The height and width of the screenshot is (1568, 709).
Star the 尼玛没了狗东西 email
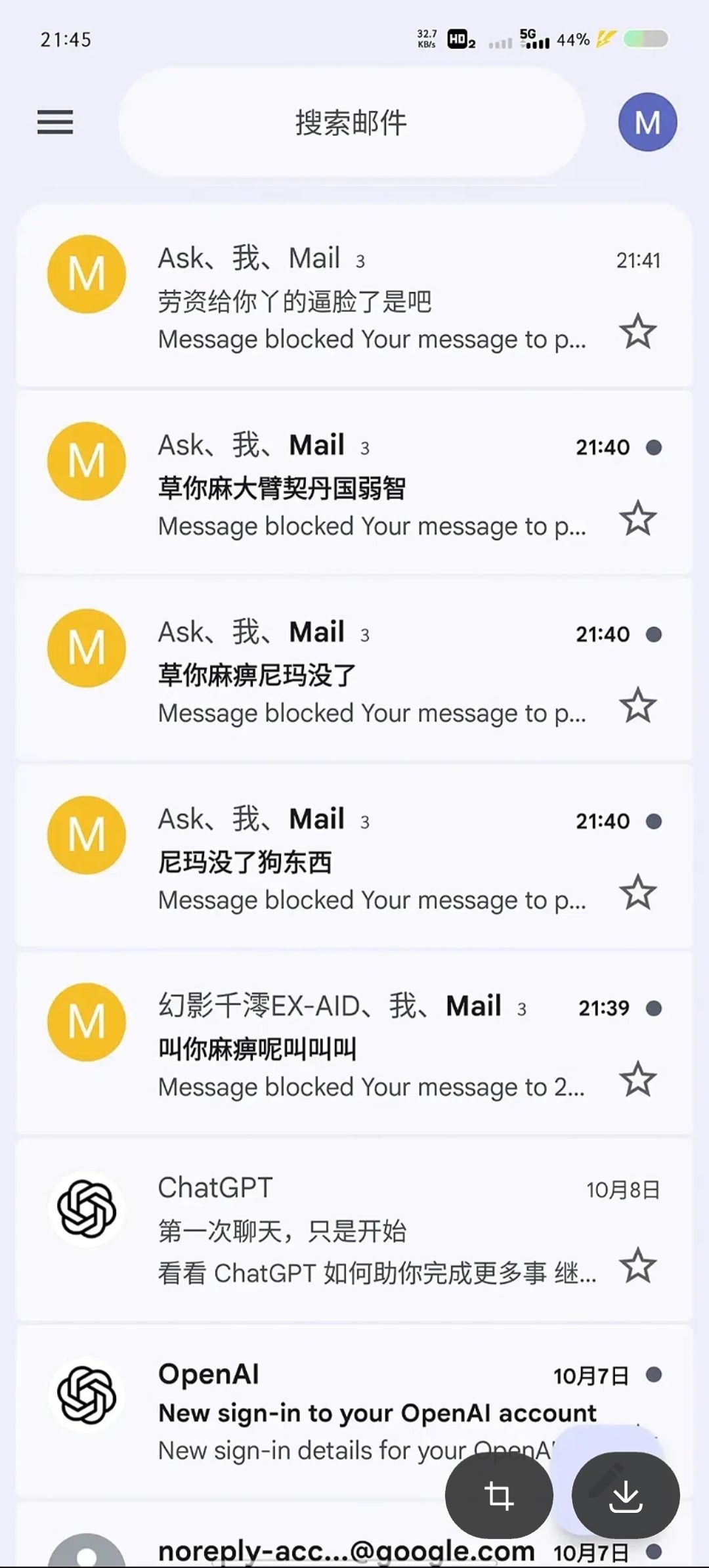pos(637,892)
